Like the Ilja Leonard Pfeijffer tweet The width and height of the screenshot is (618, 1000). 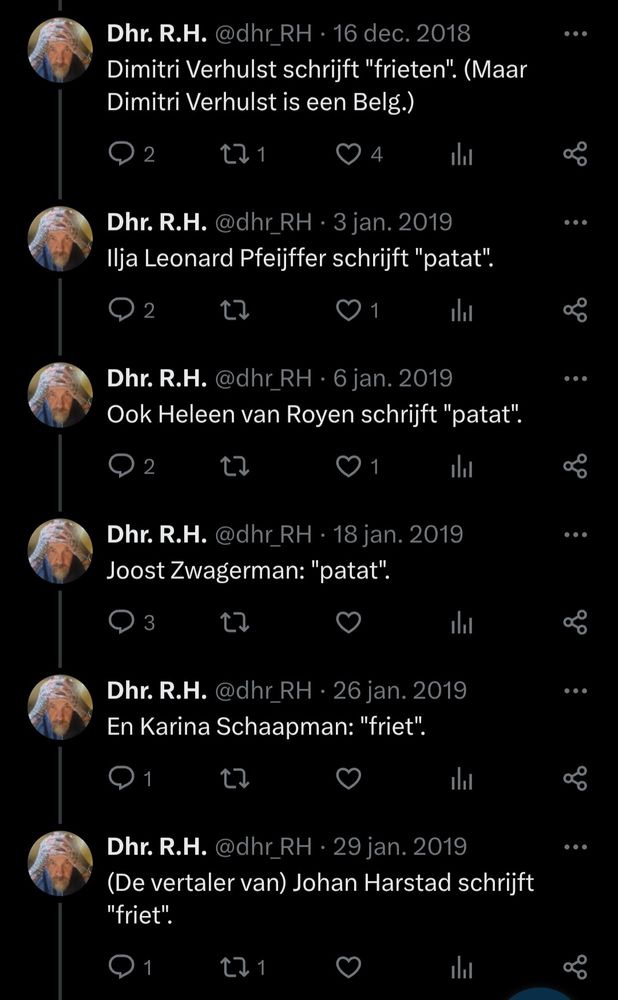[348, 310]
